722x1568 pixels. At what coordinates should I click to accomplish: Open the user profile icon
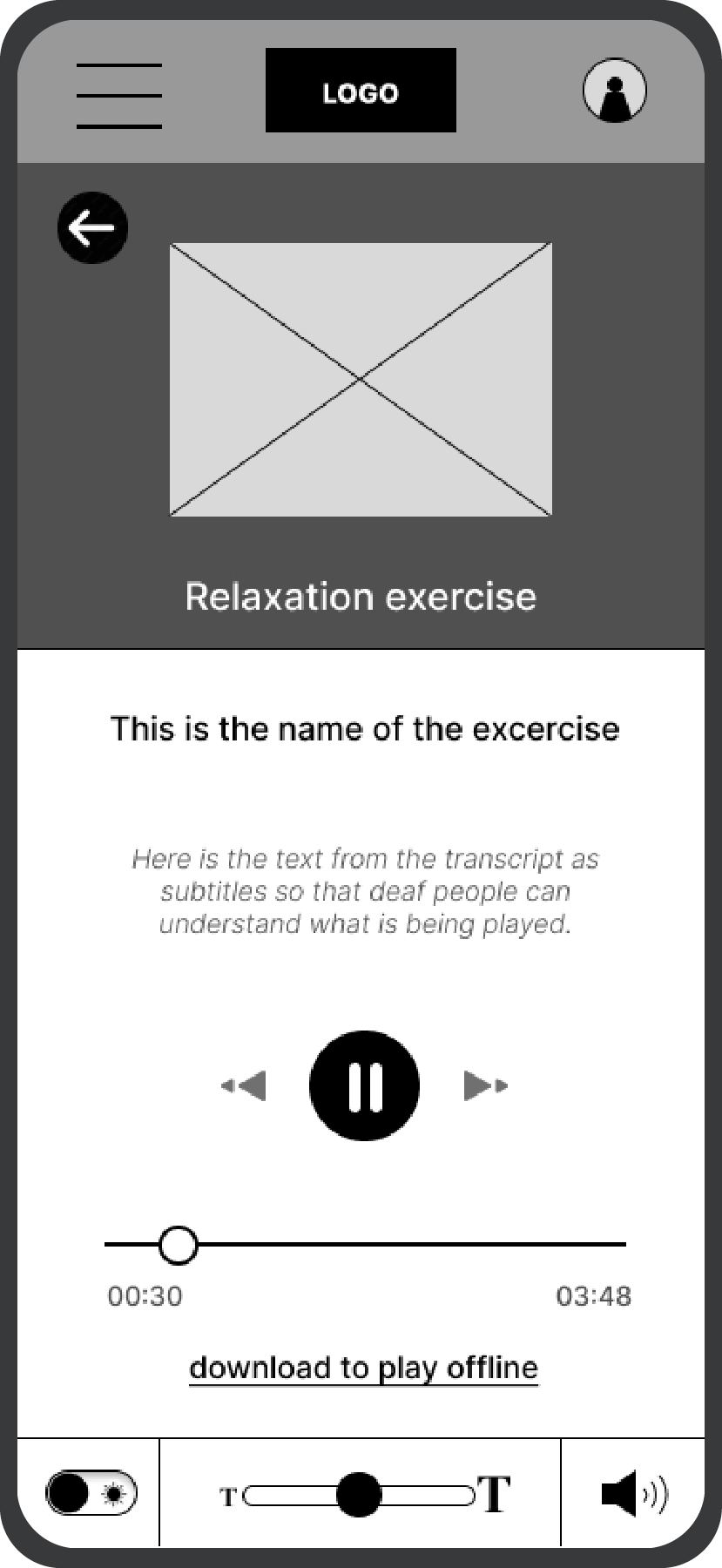point(615,90)
